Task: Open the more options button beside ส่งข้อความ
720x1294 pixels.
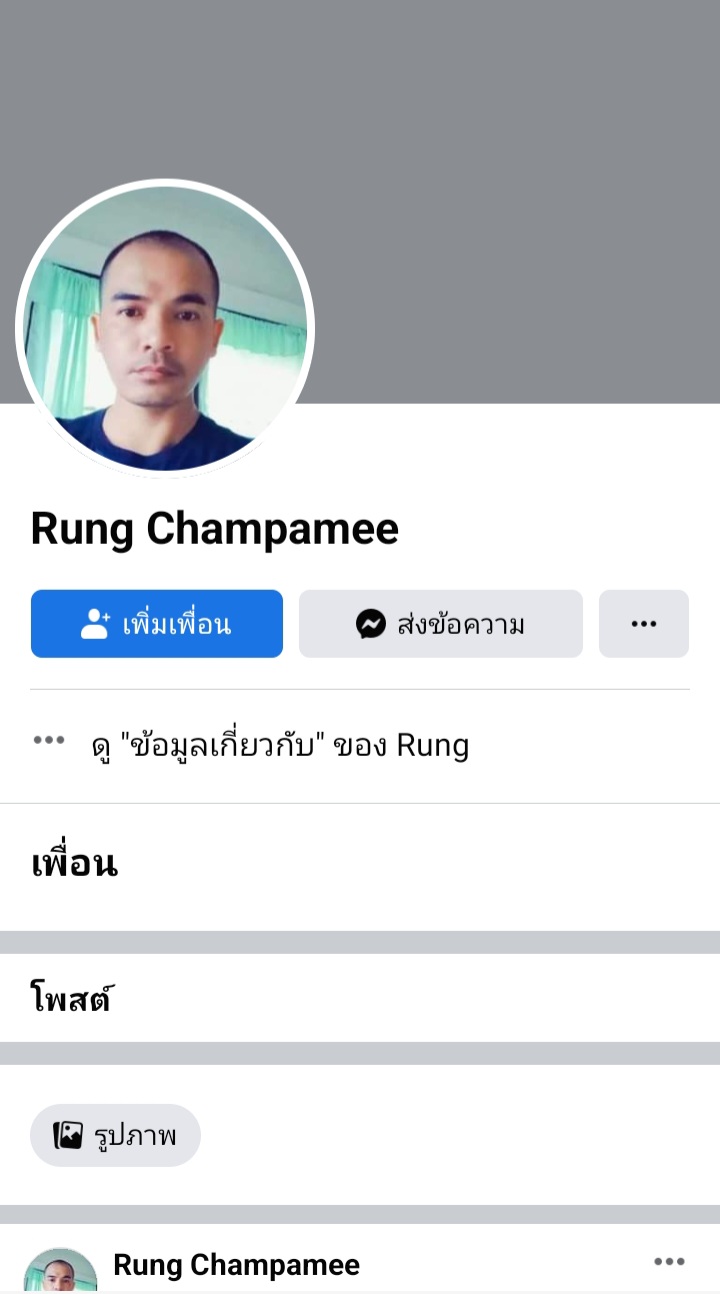Action: (643, 624)
